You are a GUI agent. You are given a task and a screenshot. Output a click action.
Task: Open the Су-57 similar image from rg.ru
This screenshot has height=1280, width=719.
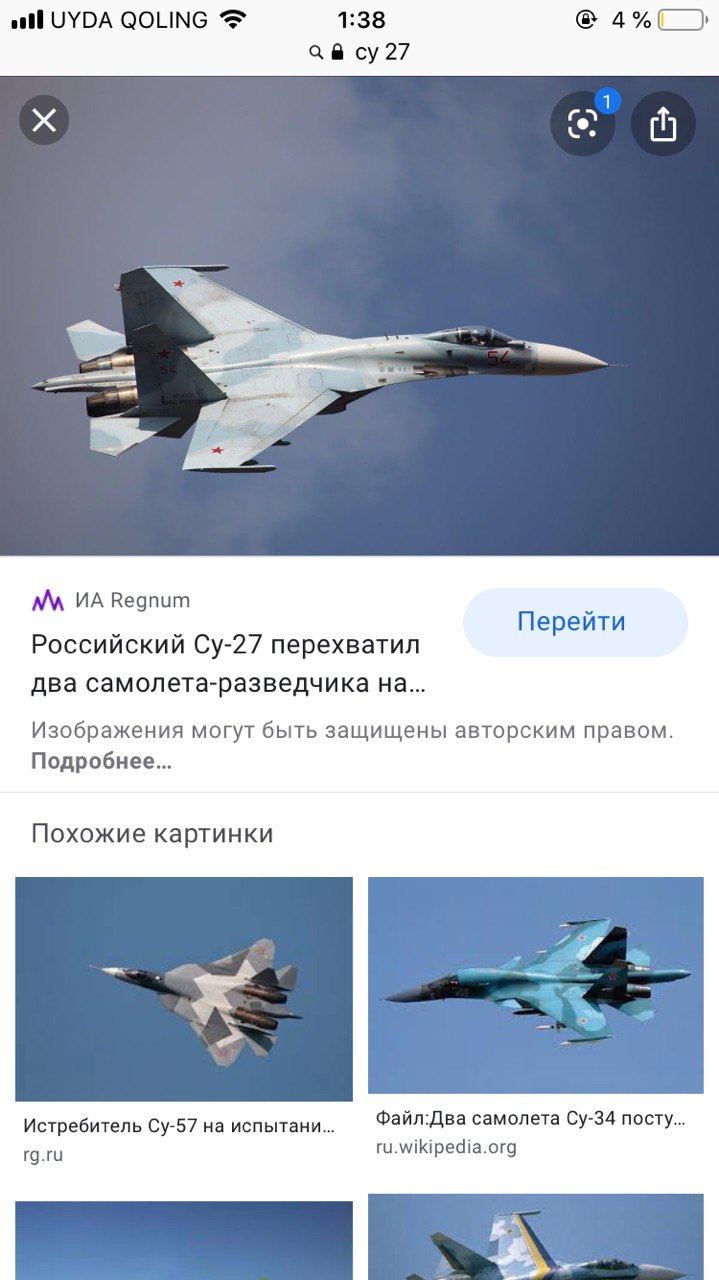(184, 988)
